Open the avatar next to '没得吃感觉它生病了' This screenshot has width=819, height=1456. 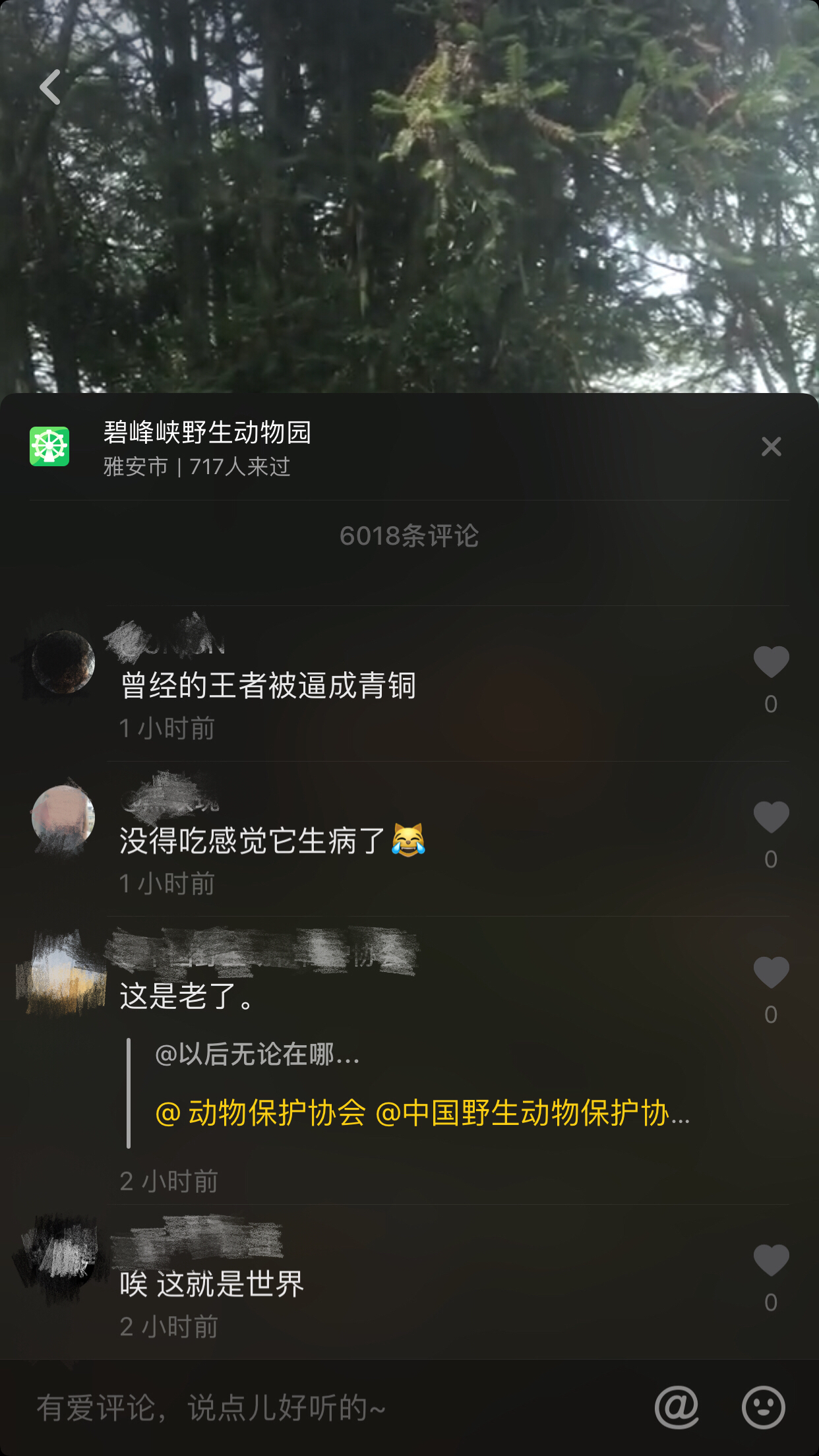point(63,817)
